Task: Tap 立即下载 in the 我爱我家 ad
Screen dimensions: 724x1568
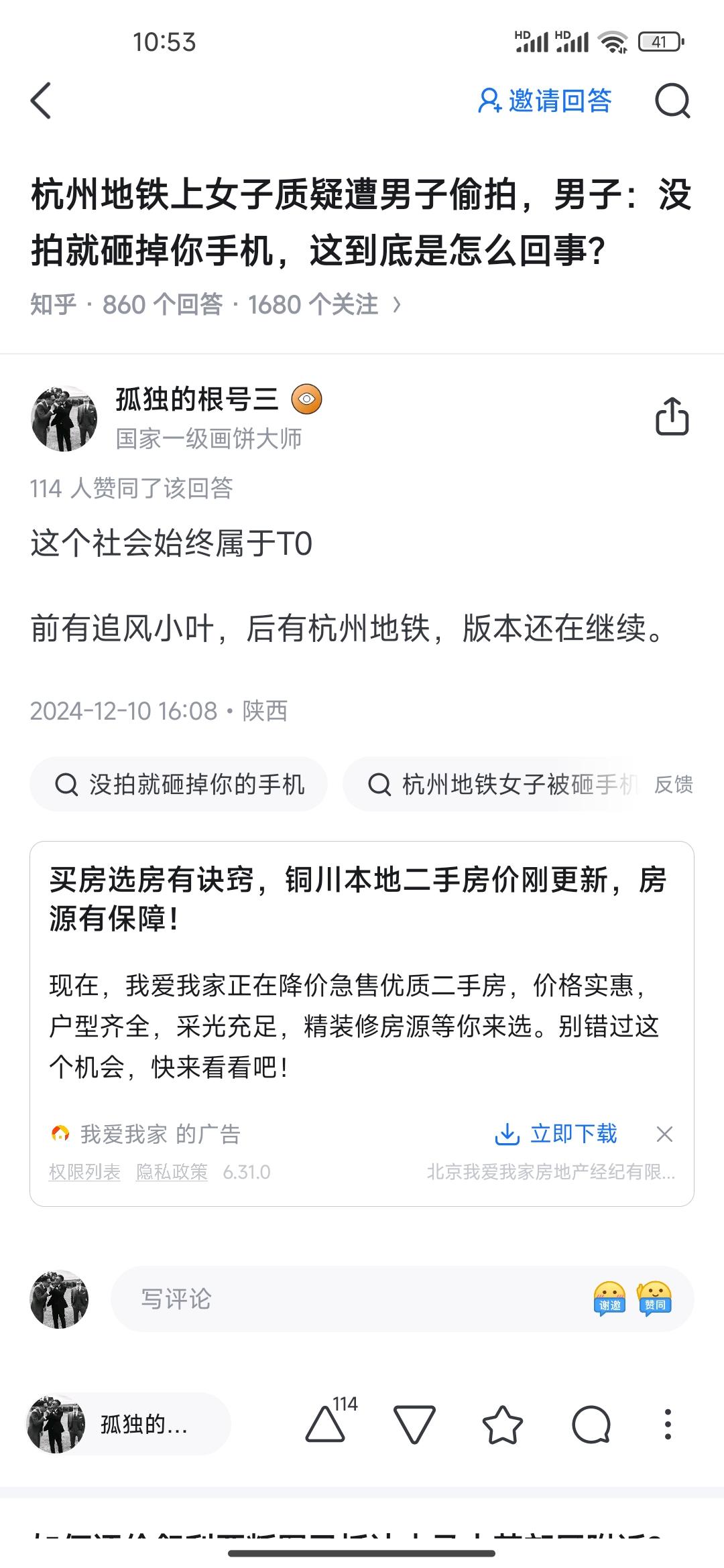Action: click(x=556, y=1134)
